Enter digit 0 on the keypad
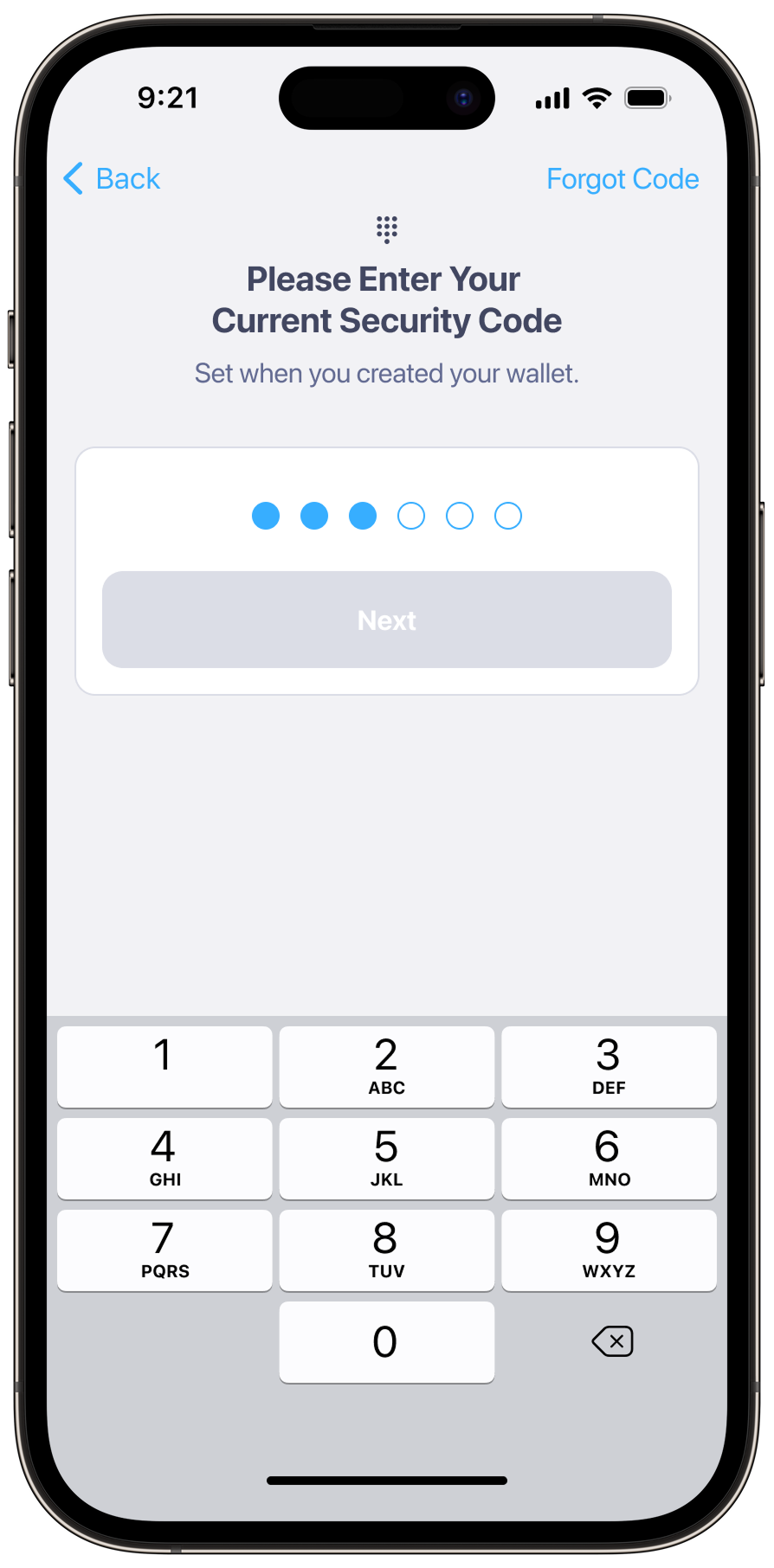This screenshot has width=774, height=1568. coord(387,1342)
